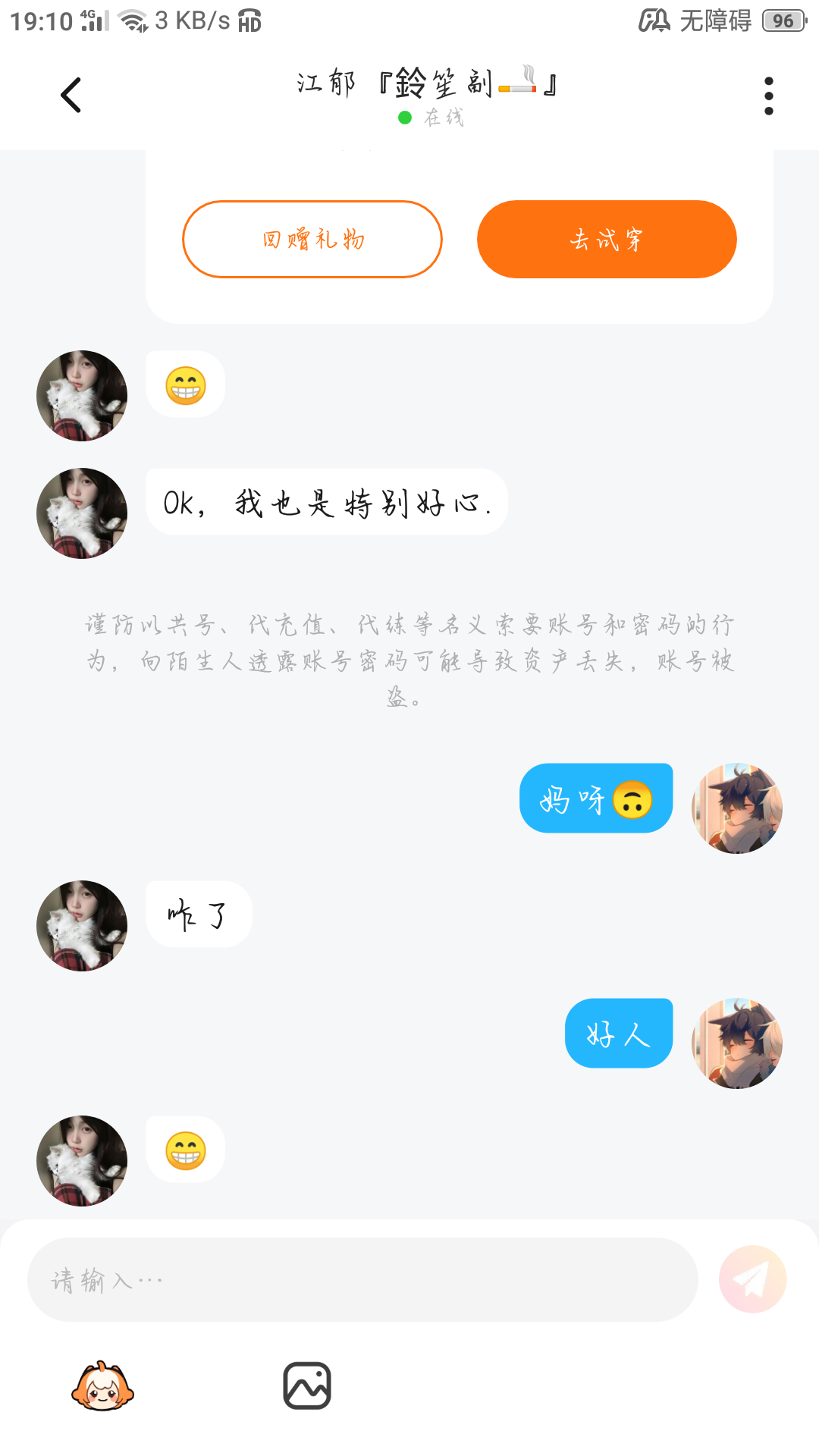Tap the 去试穿 button

(607, 240)
